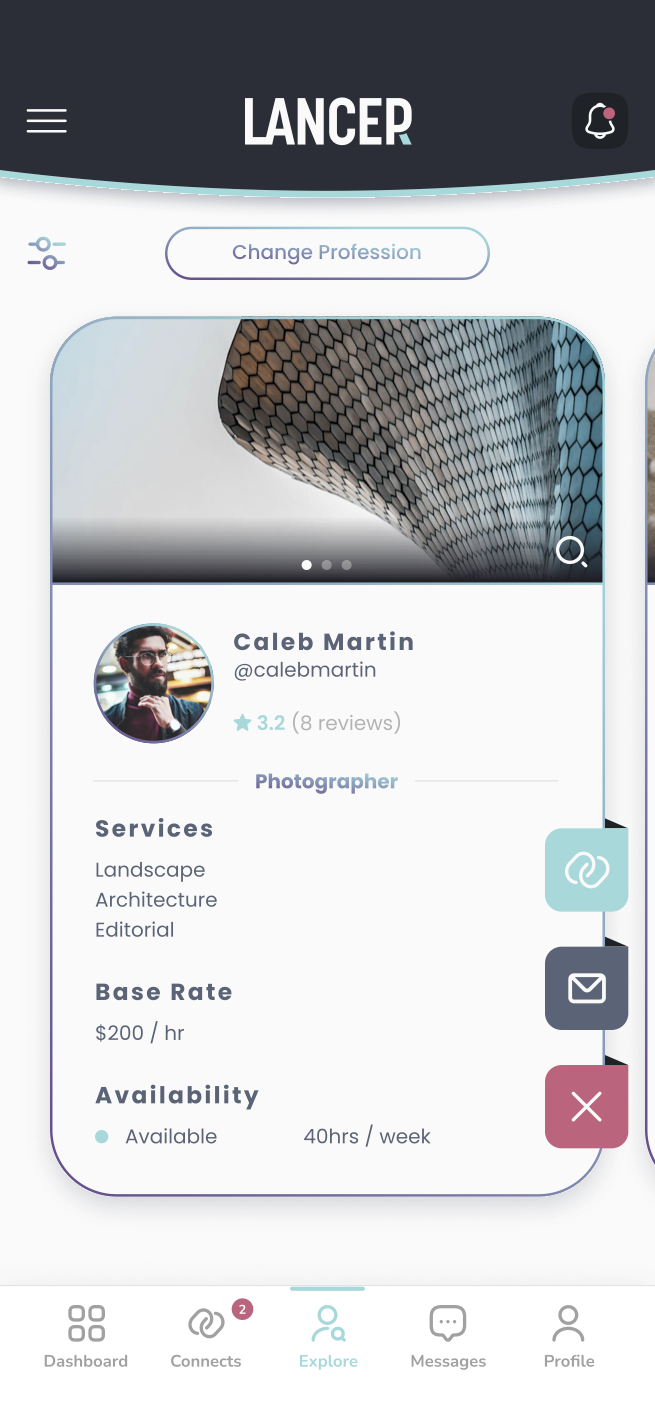This screenshot has width=655, height=1420.
Task: Open the filter sliders icon
Action: click(x=47, y=253)
